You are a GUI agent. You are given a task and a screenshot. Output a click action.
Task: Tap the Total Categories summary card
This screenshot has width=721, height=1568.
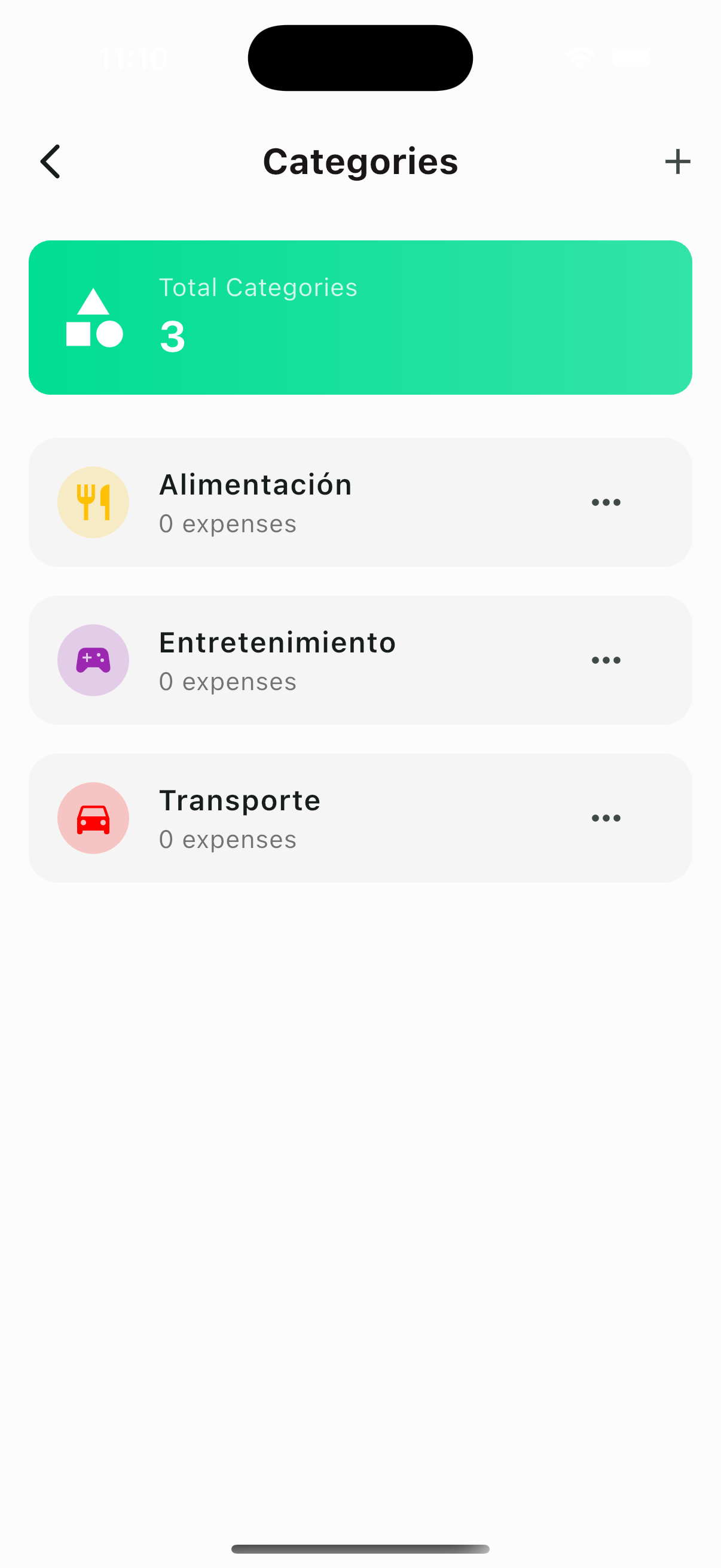(x=360, y=315)
